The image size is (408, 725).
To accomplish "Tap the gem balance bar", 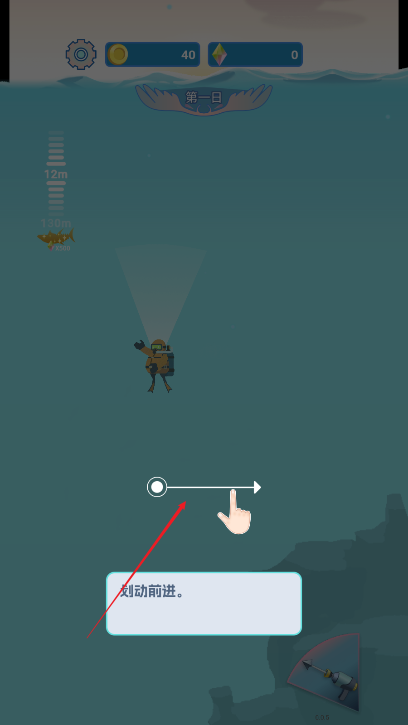I will [x=255, y=55].
